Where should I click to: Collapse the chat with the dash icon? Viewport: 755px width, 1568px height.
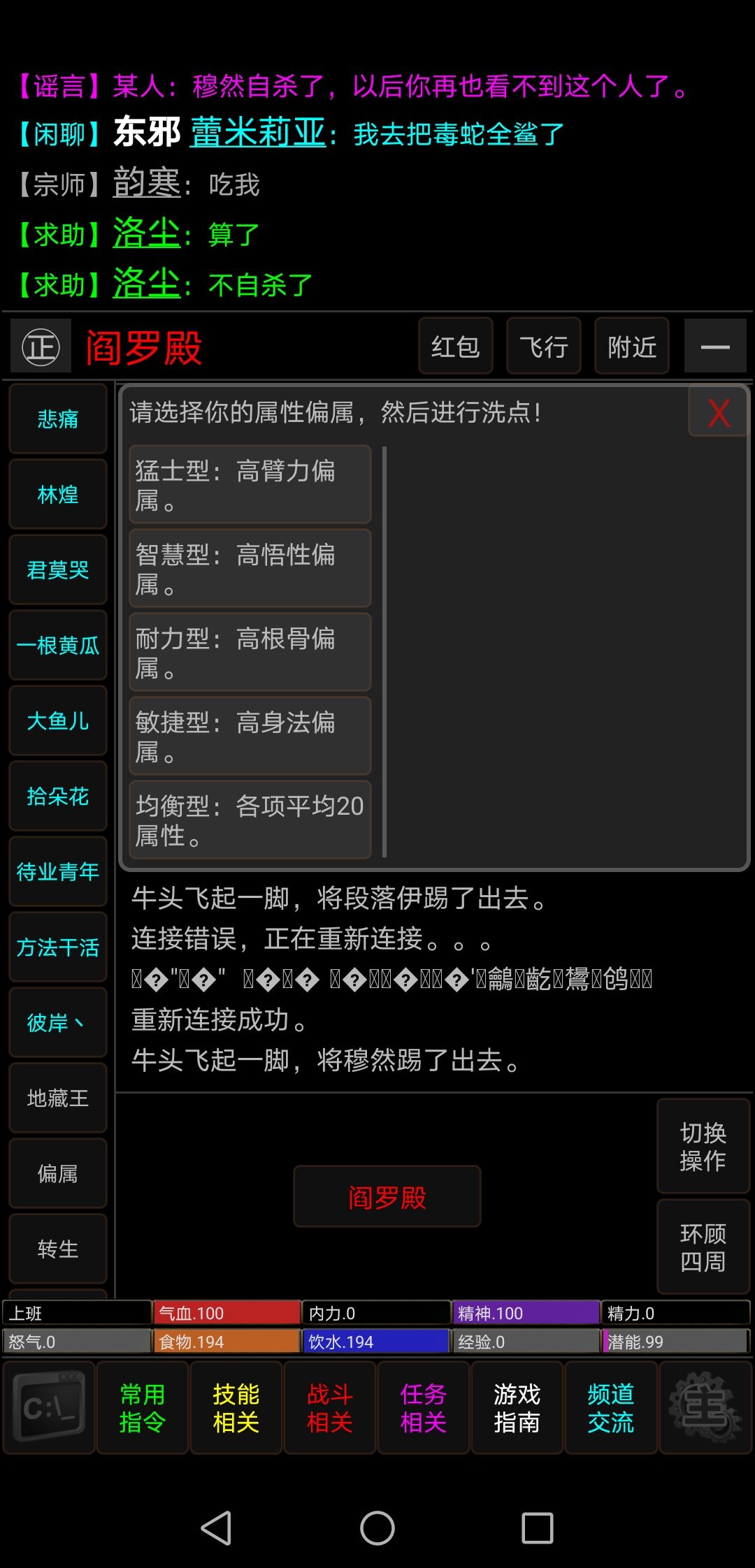pyautogui.click(x=714, y=347)
